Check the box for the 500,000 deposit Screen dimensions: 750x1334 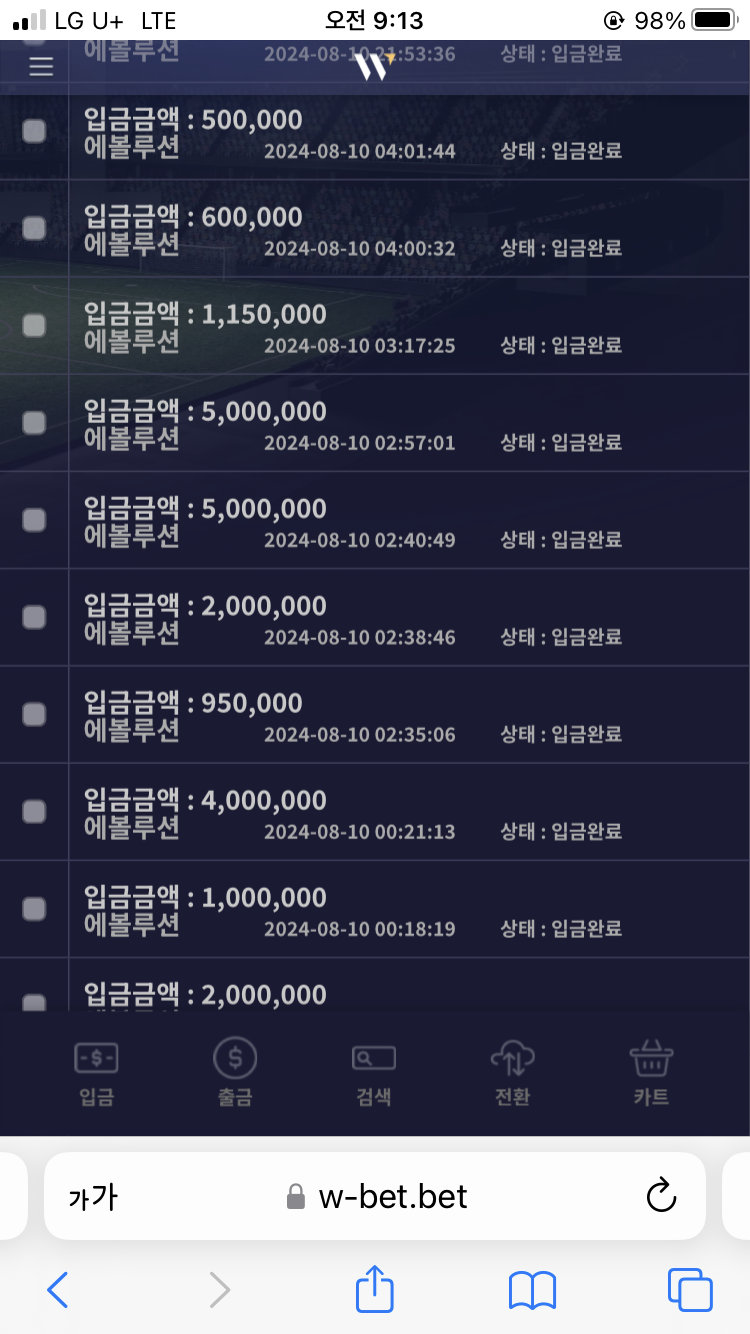(x=34, y=131)
